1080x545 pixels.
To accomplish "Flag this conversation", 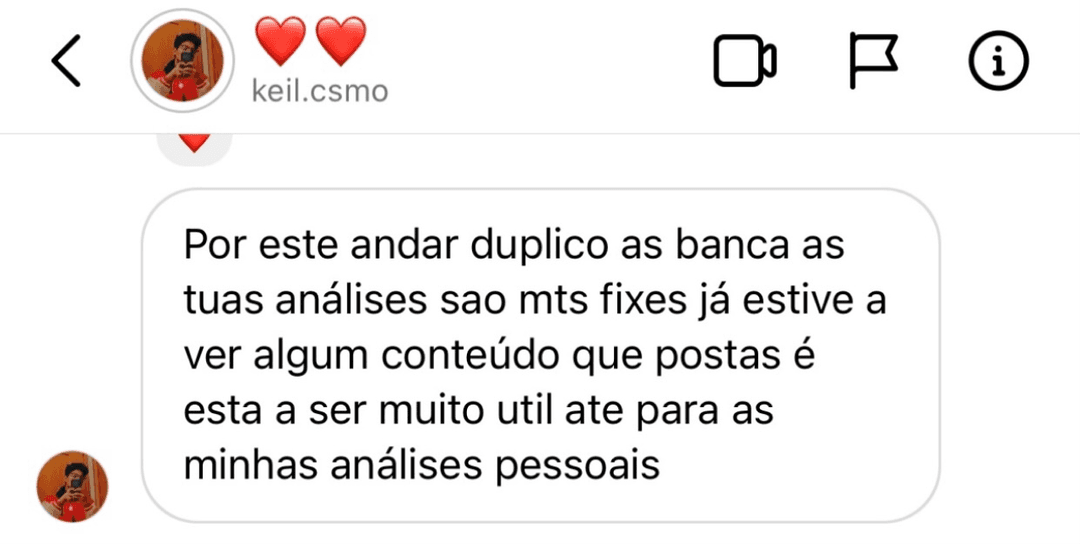I will pyautogui.click(x=873, y=62).
